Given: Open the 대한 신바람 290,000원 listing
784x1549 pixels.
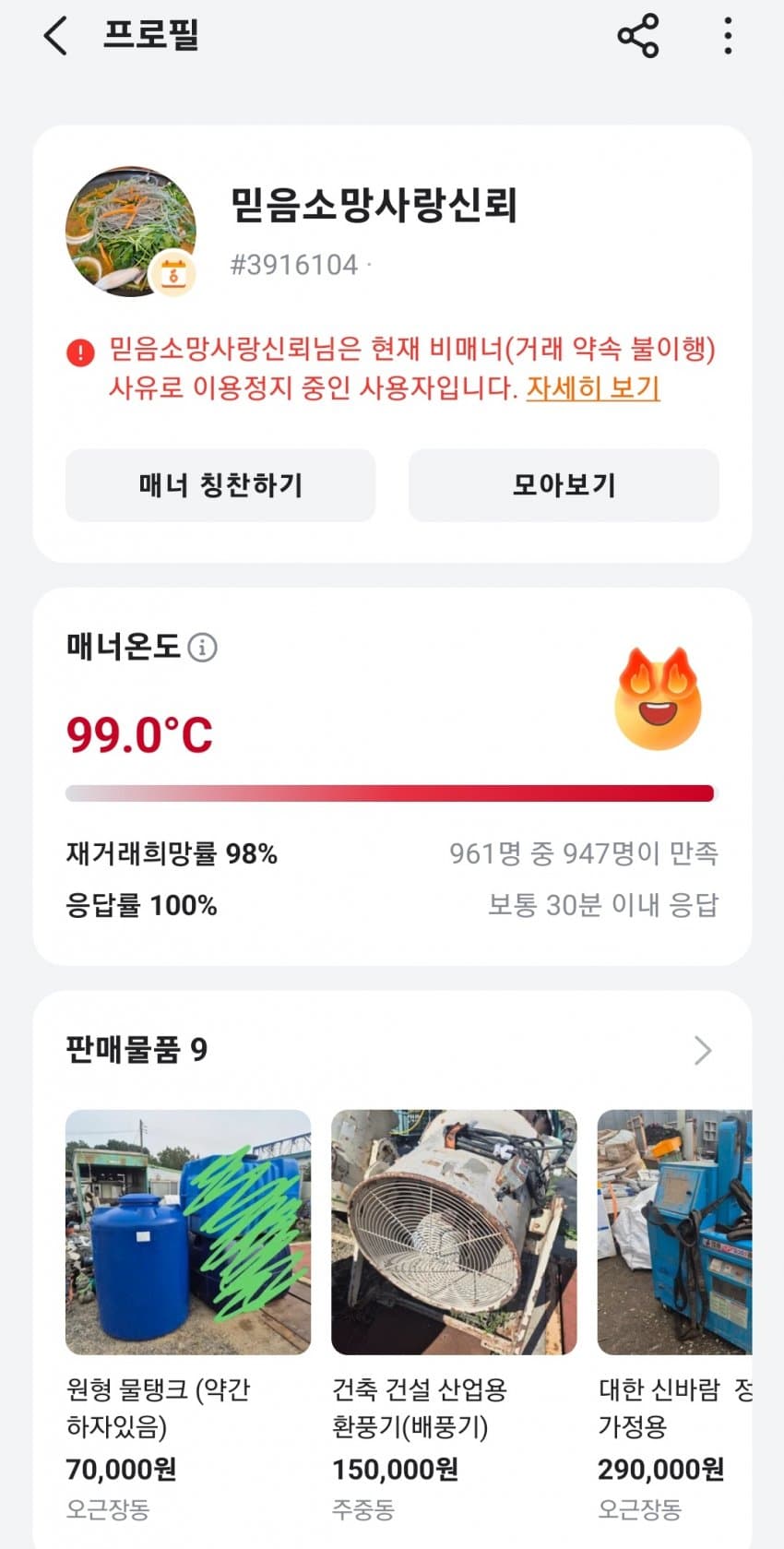Looking at the screenshot, I should point(674,1233).
